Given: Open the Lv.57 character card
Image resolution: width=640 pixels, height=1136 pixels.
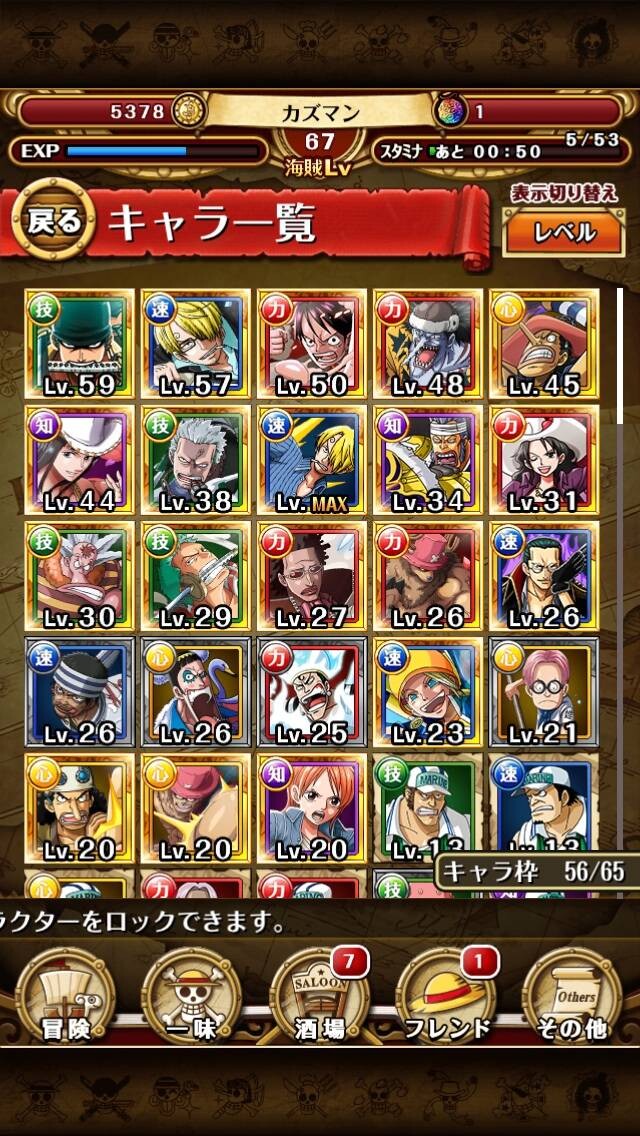Looking at the screenshot, I should [x=196, y=344].
